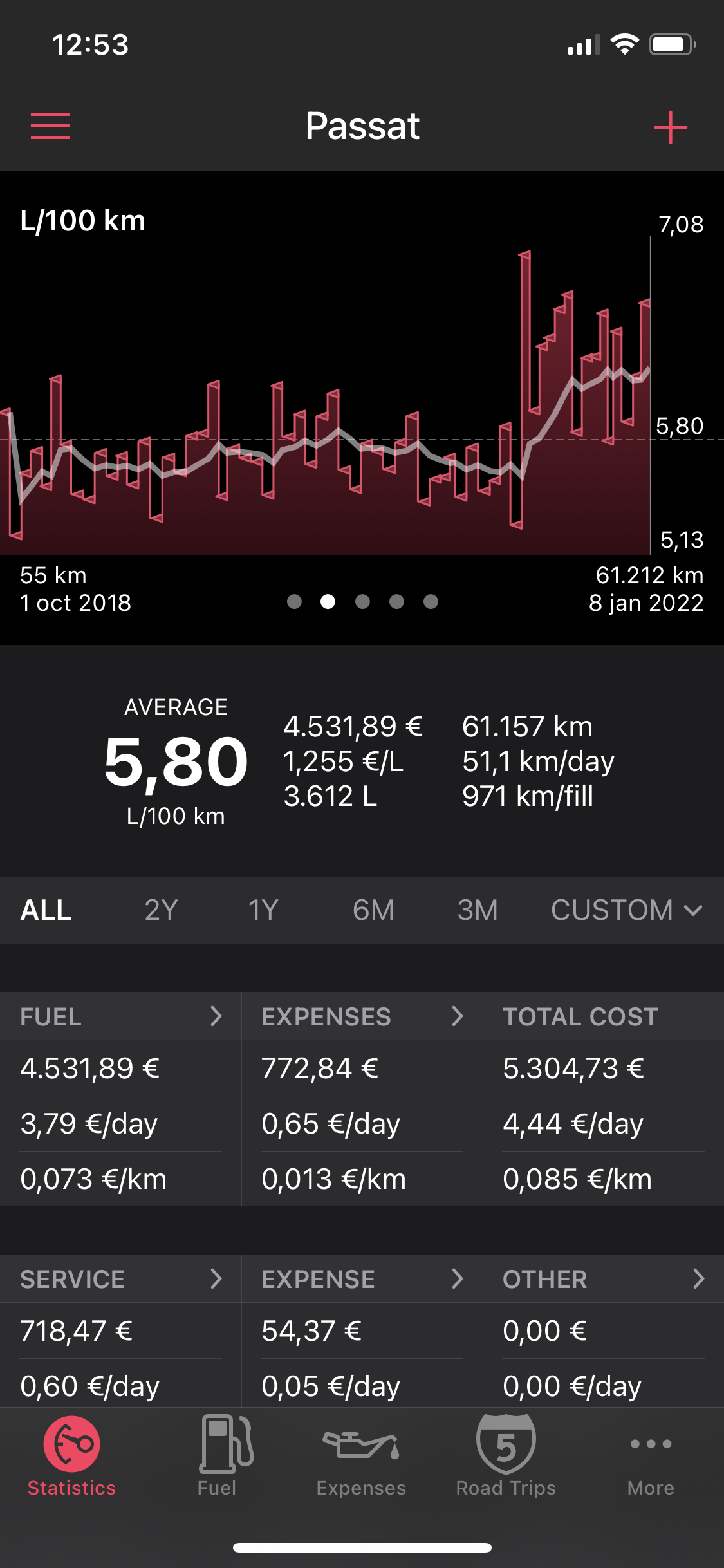
Task: View the SERVICE cost breakdown
Action: coord(120,1279)
